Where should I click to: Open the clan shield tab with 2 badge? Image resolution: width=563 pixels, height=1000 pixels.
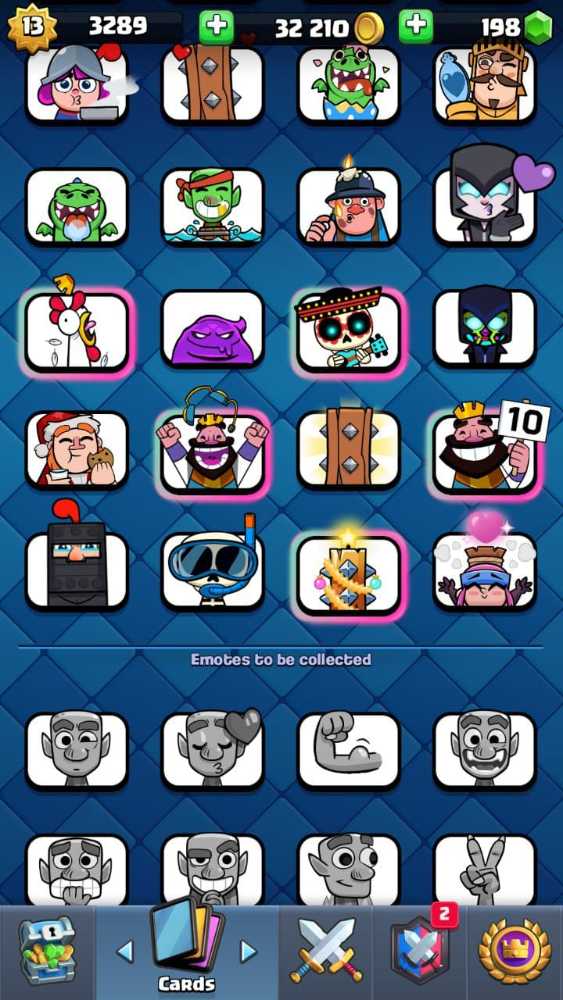[x=419, y=952]
